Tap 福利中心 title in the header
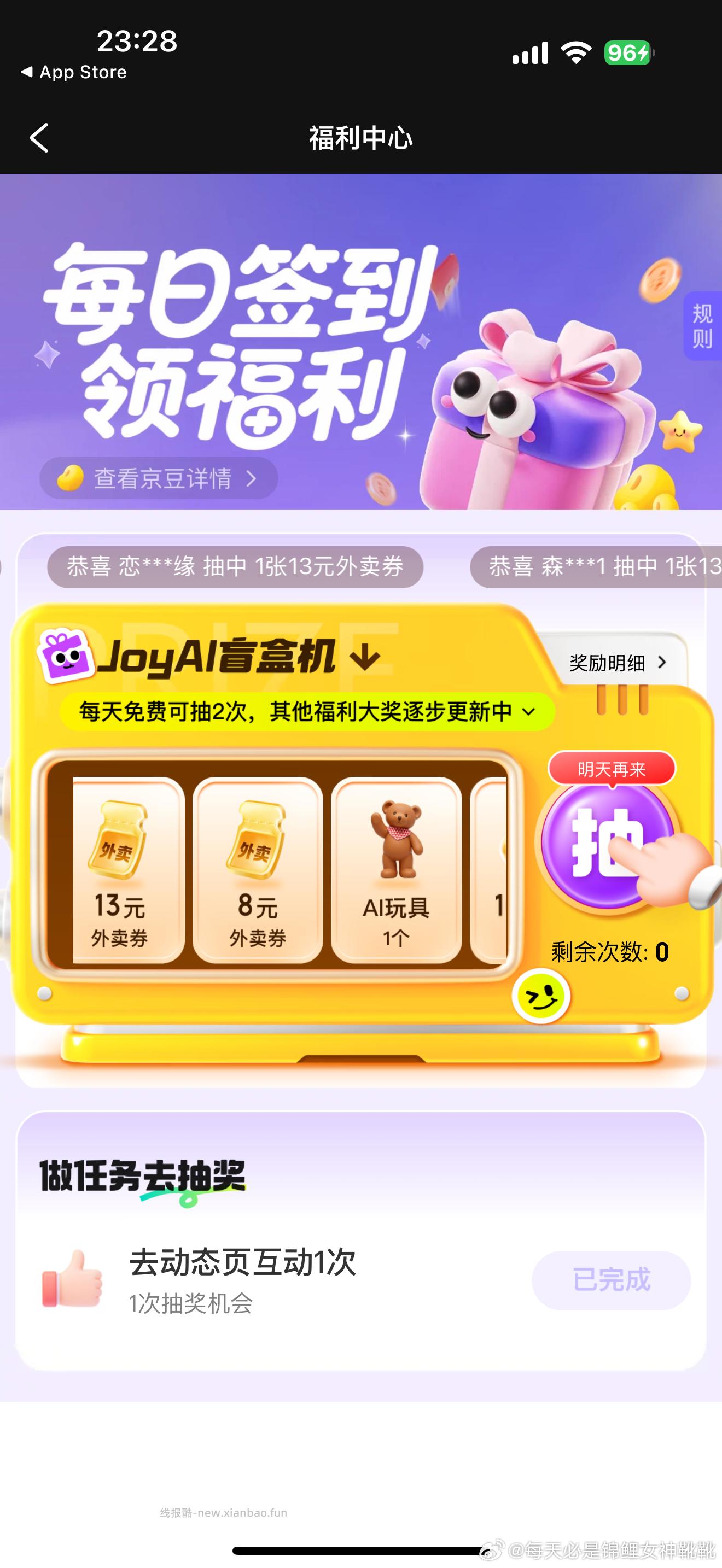Screen dimensions: 722x1568 coord(360,139)
